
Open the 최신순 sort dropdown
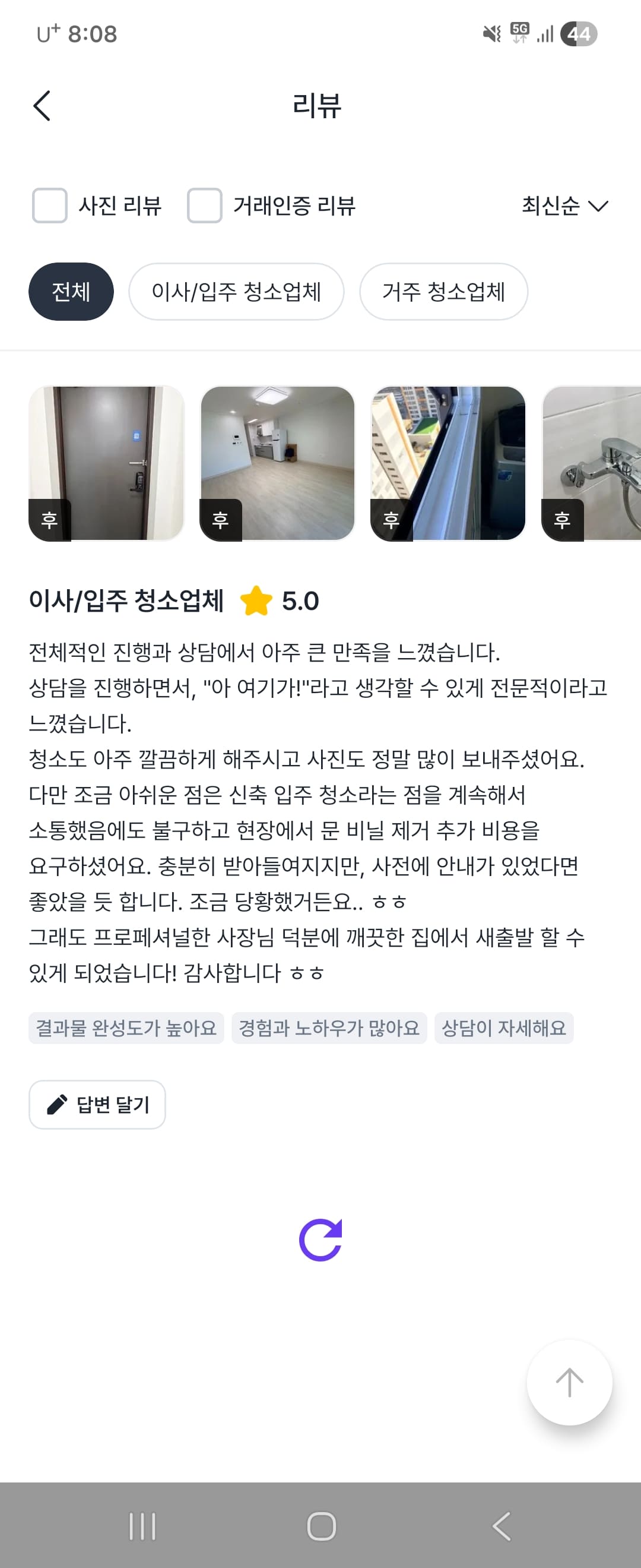click(x=564, y=206)
